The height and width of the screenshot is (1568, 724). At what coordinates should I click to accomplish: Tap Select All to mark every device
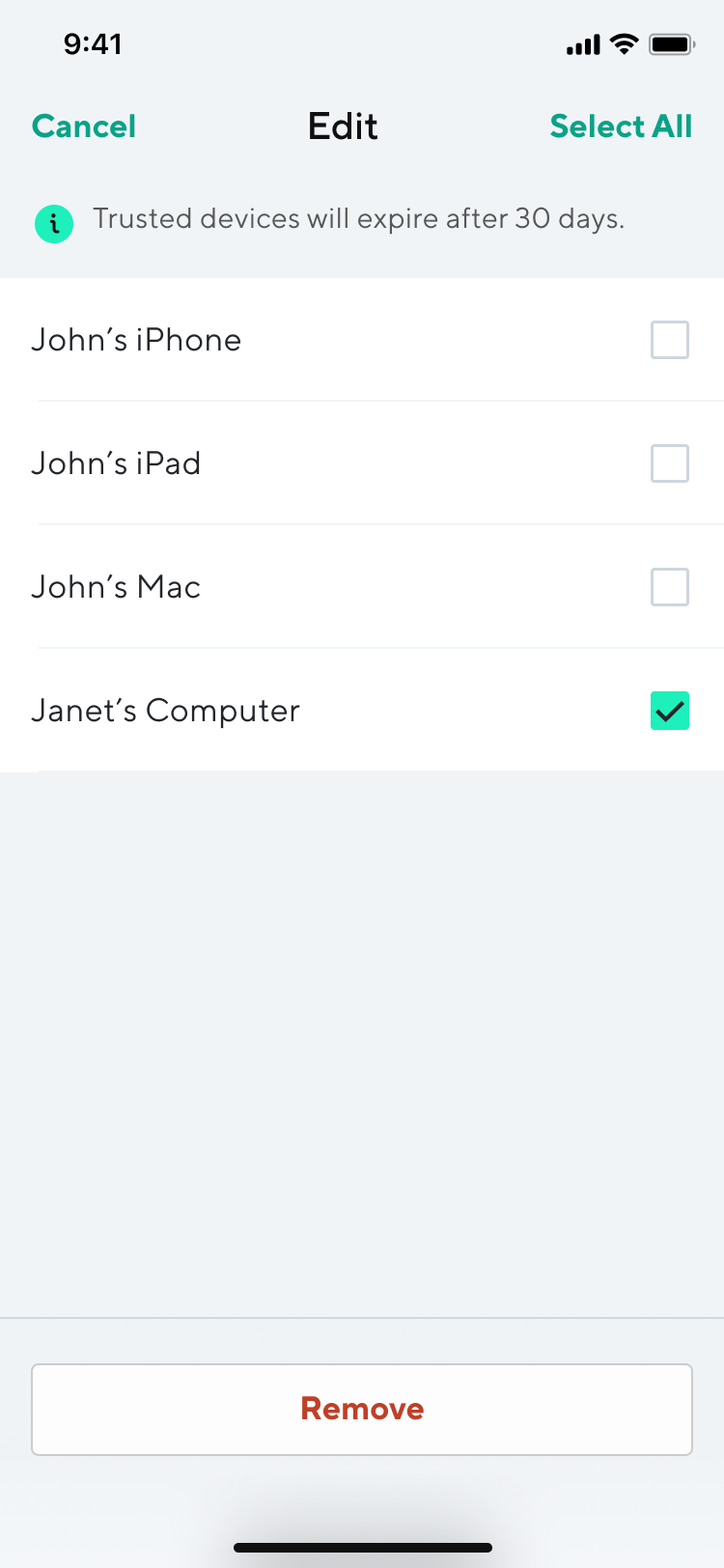[621, 126]
